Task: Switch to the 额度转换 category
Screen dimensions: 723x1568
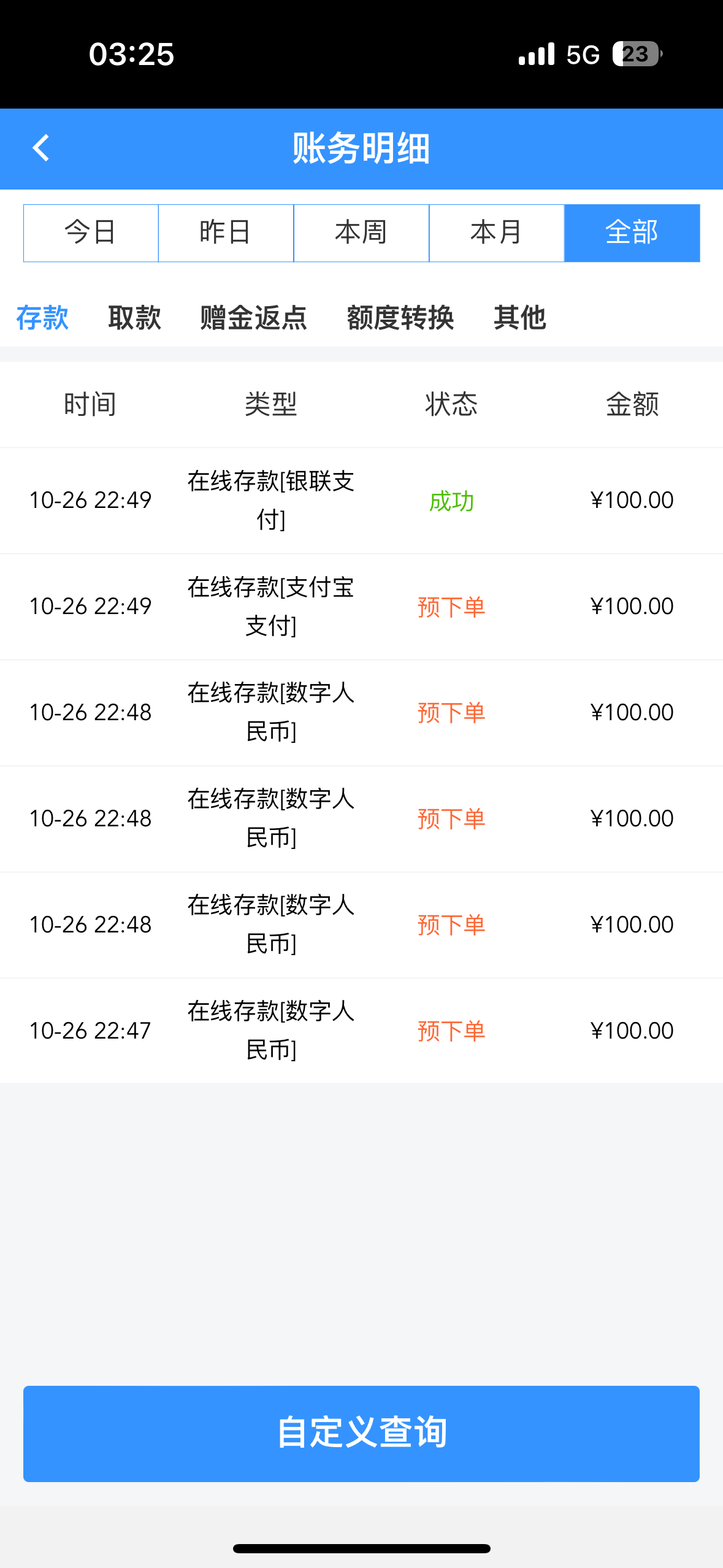Action: (400, 318)
